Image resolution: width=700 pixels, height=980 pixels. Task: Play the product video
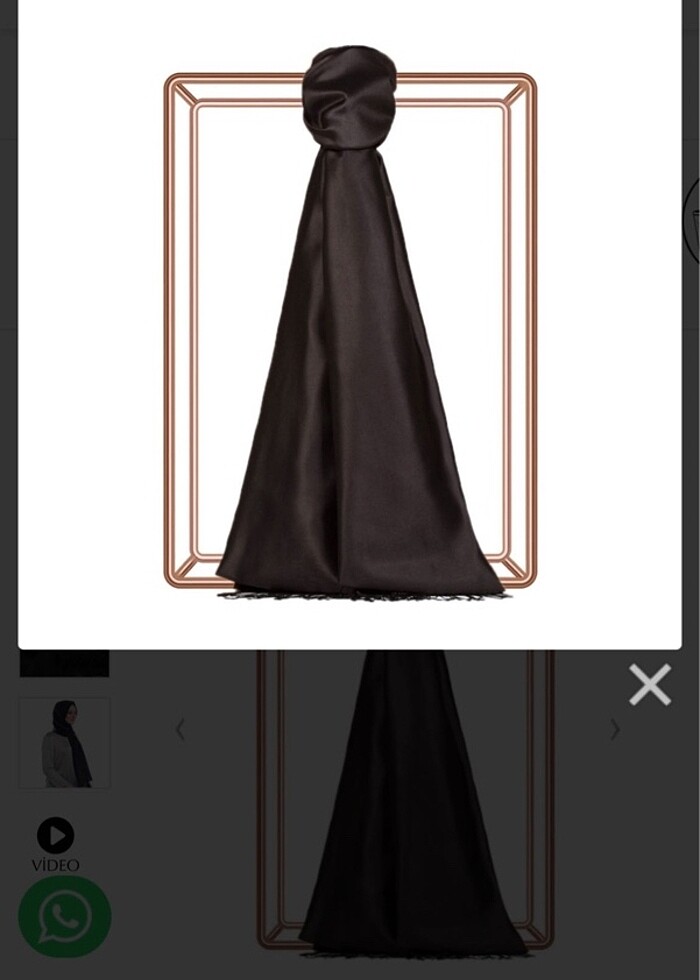tap(55, 836)
